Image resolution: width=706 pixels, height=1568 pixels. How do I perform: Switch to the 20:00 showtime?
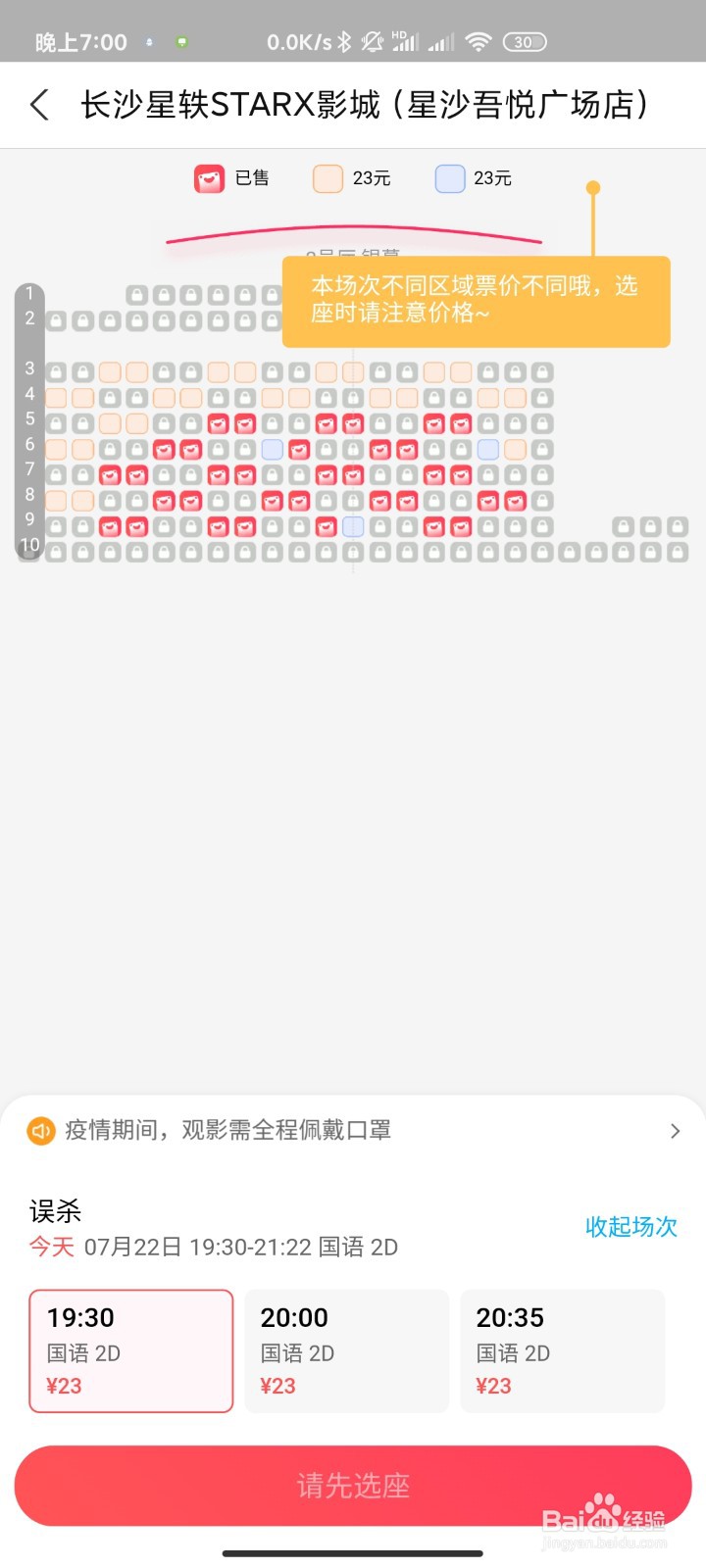coord(347,1350)
